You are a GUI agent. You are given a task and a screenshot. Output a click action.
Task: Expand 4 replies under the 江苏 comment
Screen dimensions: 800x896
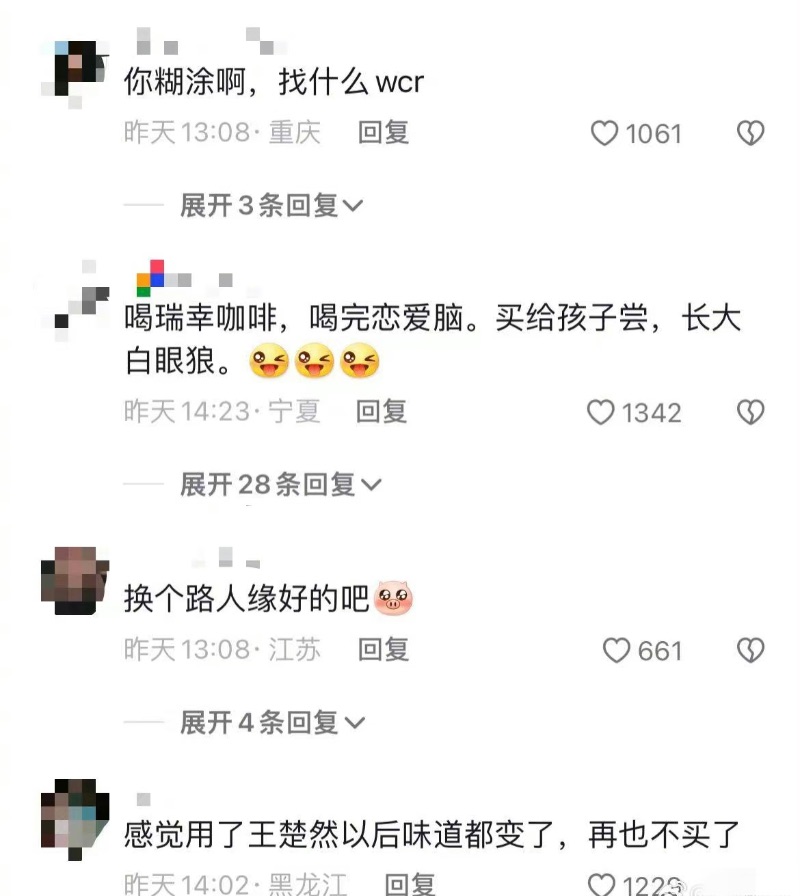pyautogui.click(x=271, y=722)
